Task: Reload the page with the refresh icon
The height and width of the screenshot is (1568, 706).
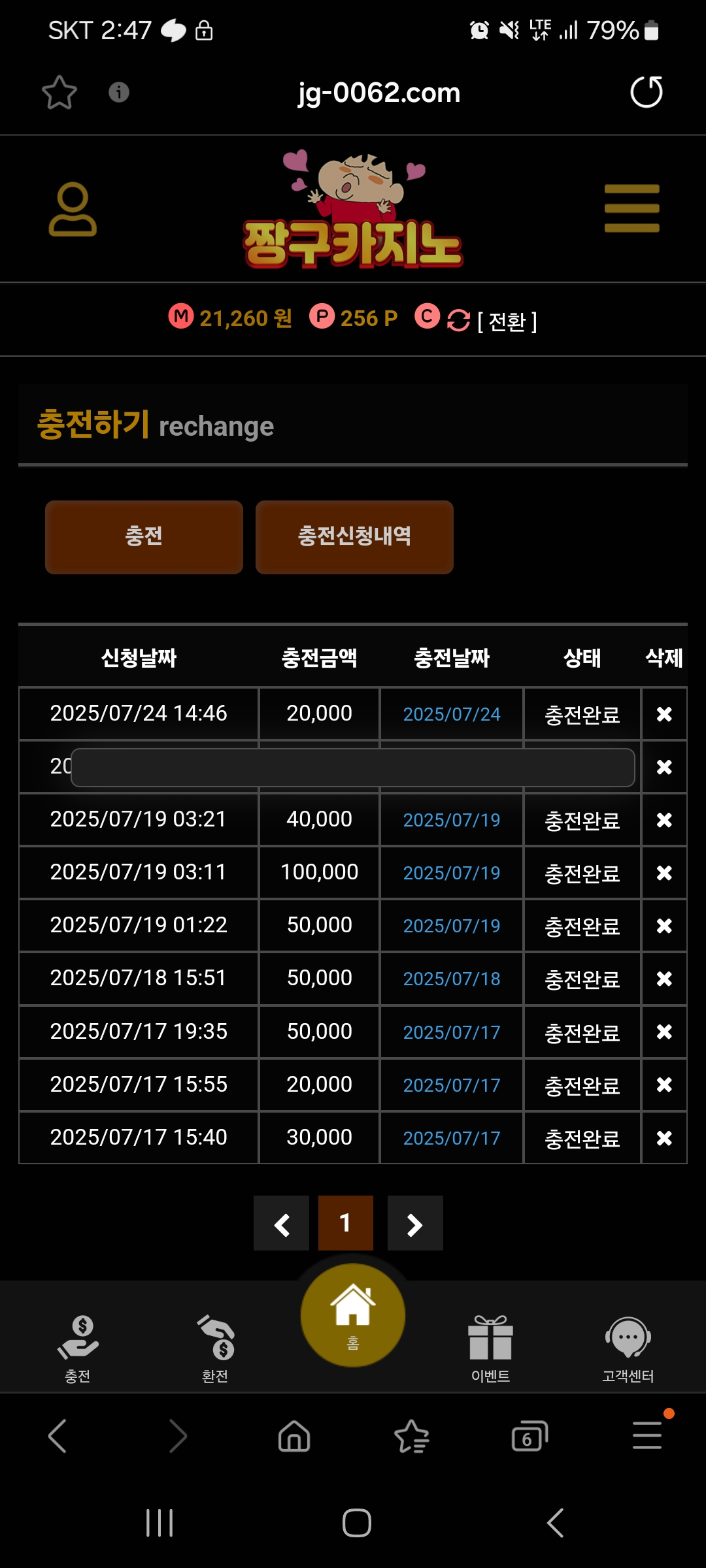Action: pyautogui.click(x=646, y=92)
